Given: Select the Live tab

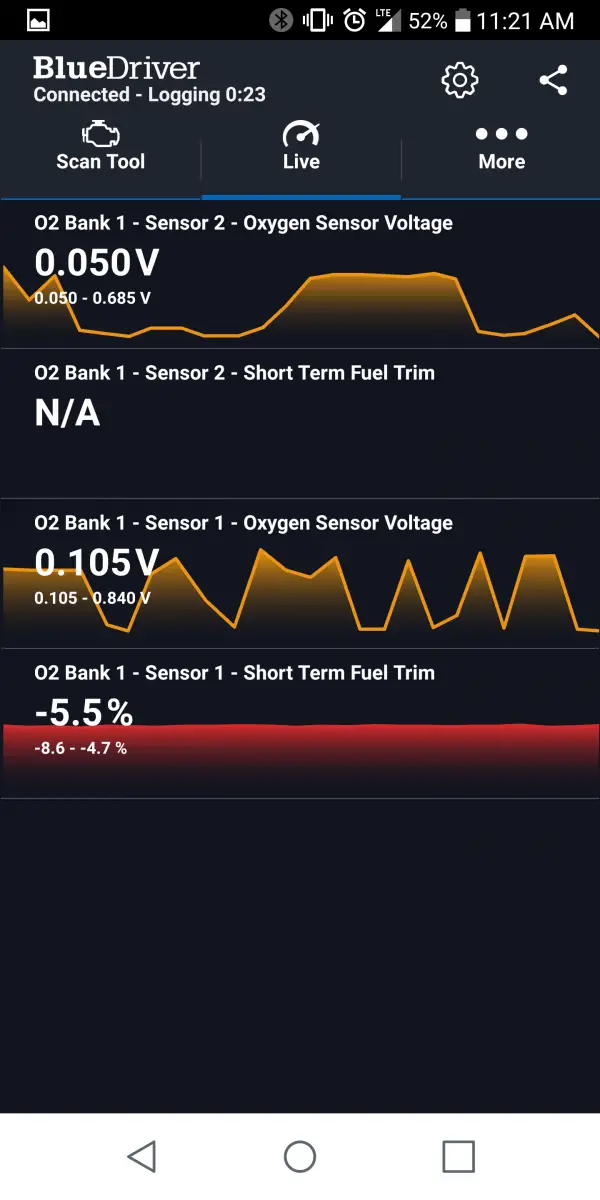Looking at the screenshot, I should pos(301,147).
